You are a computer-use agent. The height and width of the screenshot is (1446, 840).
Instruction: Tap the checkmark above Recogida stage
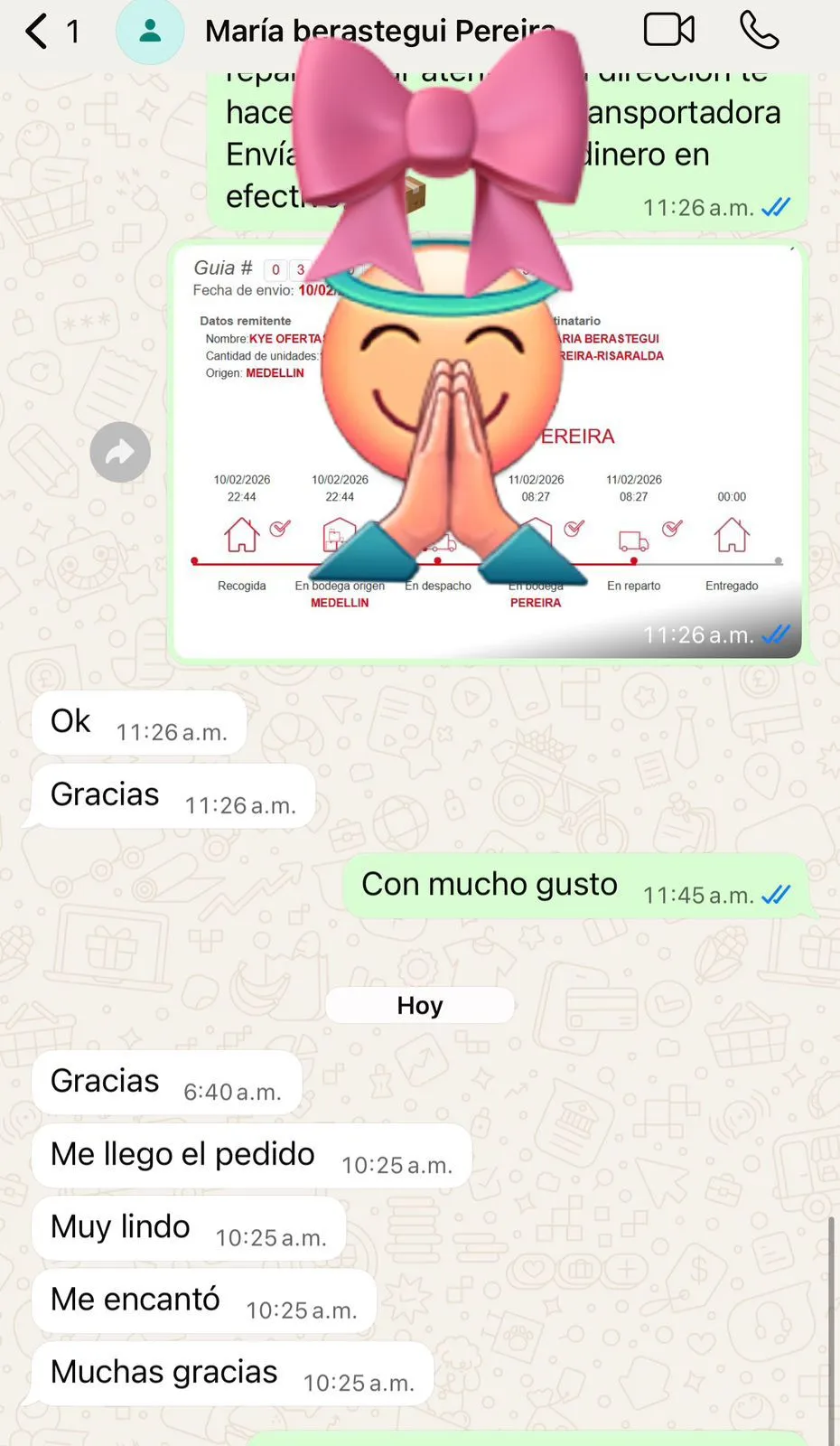(x=280, y=529)
